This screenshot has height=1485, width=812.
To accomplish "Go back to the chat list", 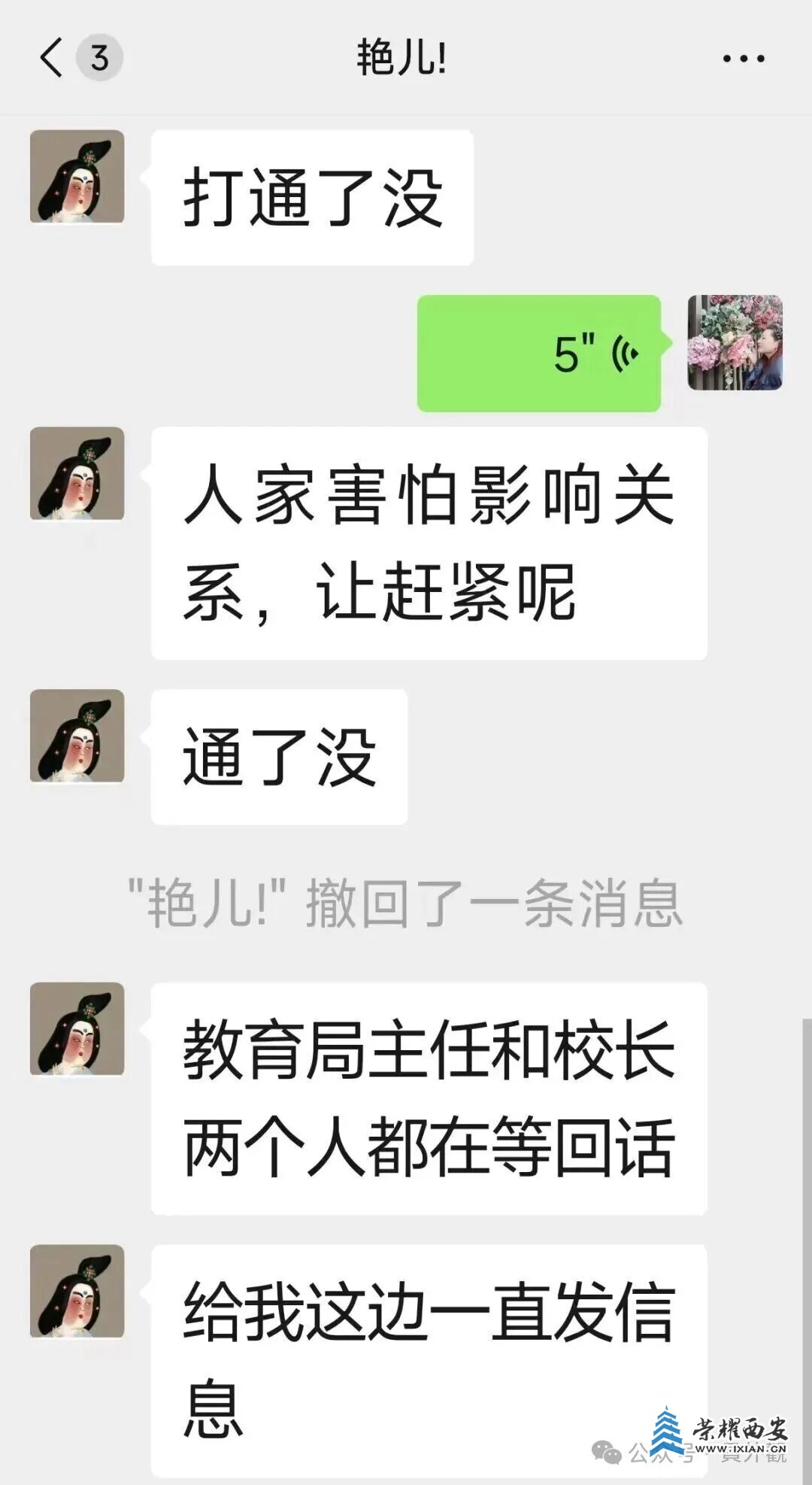I will 53,58.
